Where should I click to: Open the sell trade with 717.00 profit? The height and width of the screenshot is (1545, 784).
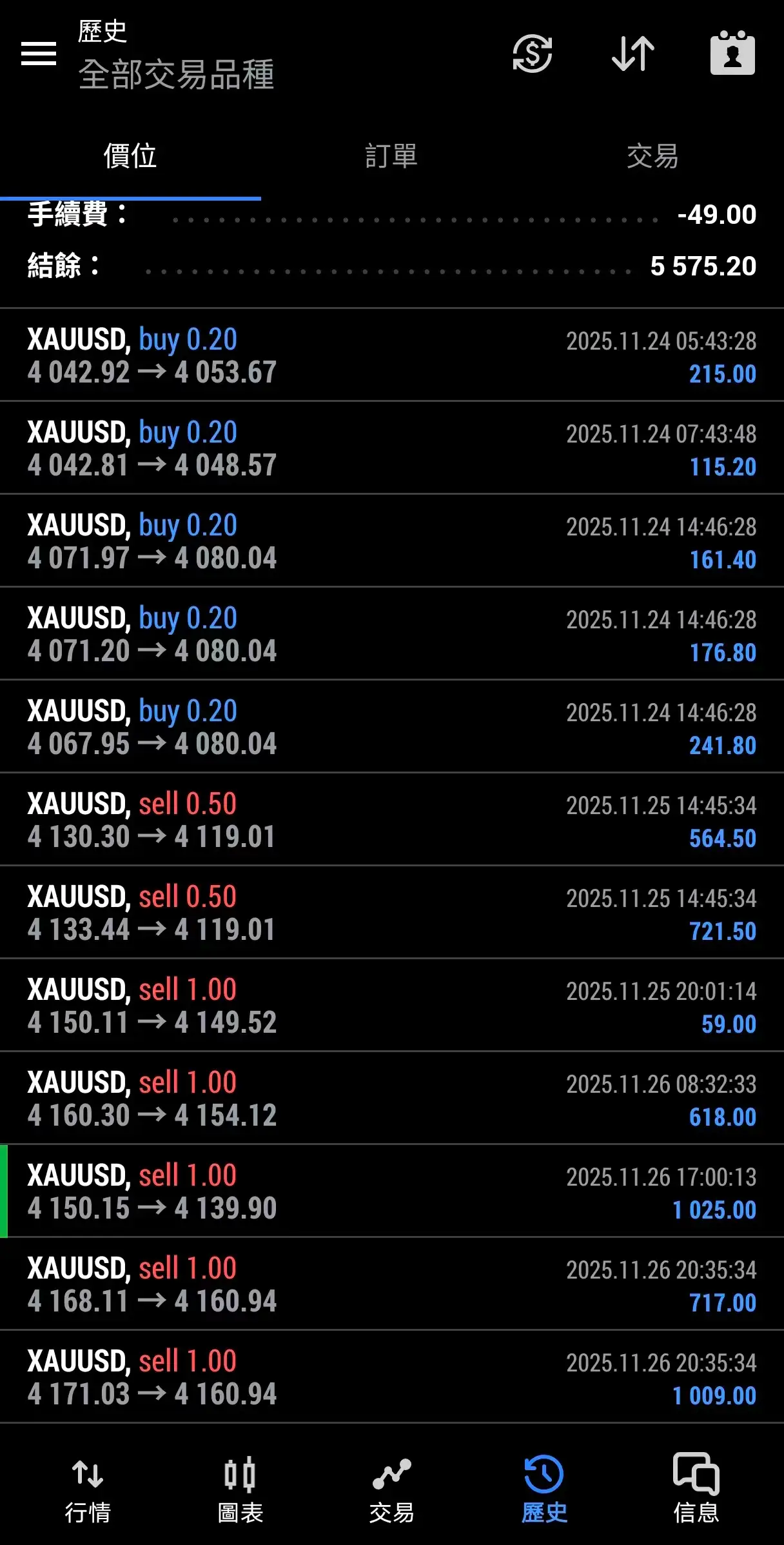coord(391,1284)
